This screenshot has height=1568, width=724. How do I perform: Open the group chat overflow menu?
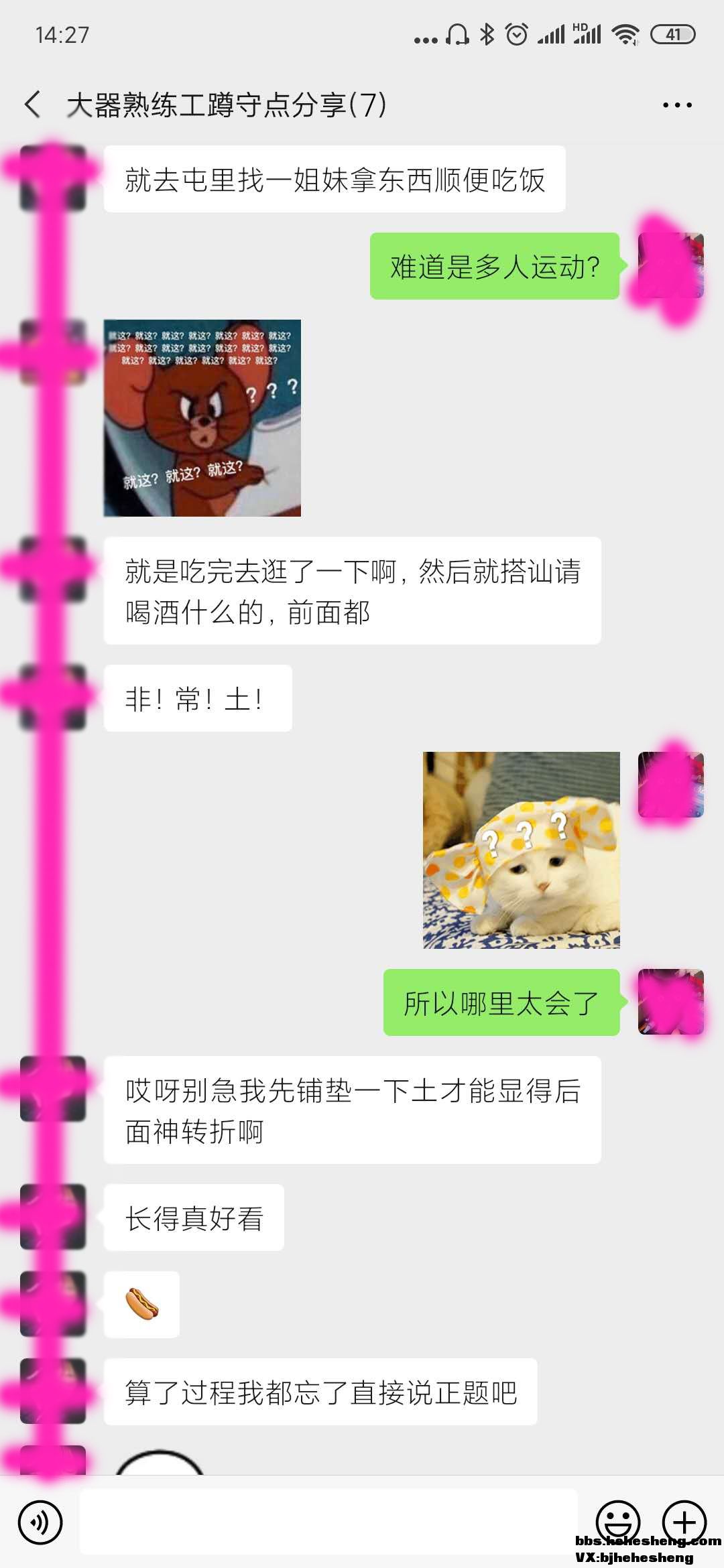point(676,105)
